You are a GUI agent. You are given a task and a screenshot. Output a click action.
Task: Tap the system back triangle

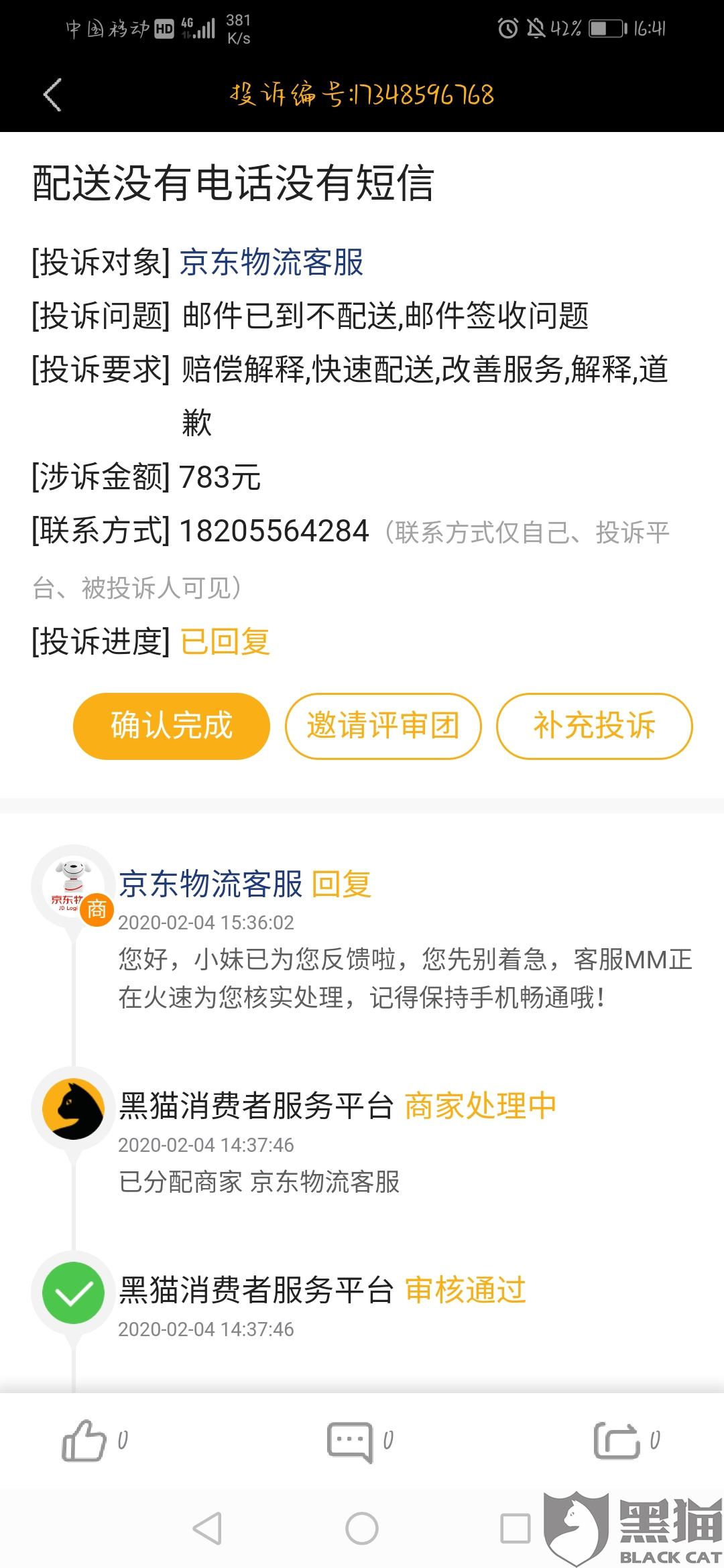click(x=206, y=1529)
